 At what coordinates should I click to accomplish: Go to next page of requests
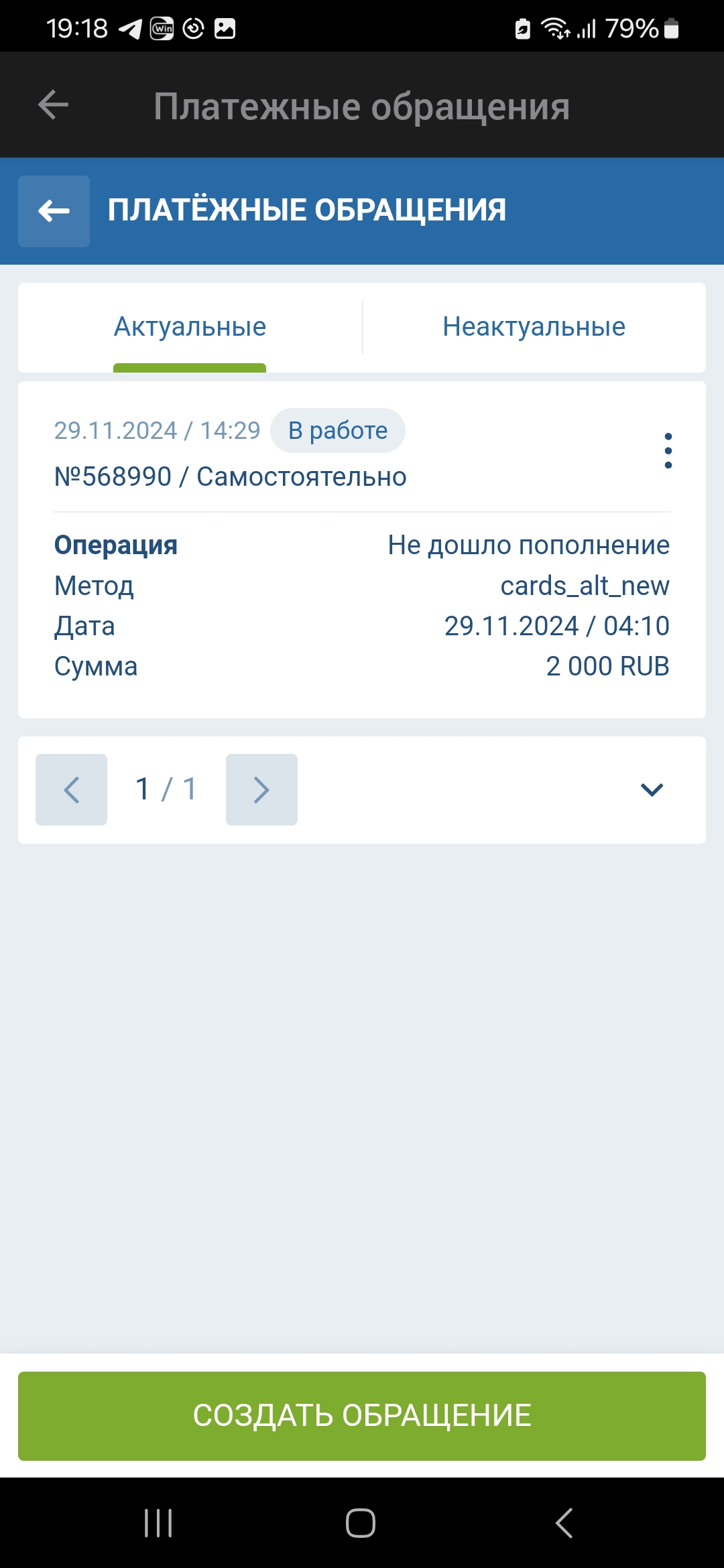pyautogui.click(x=261, y=789)
